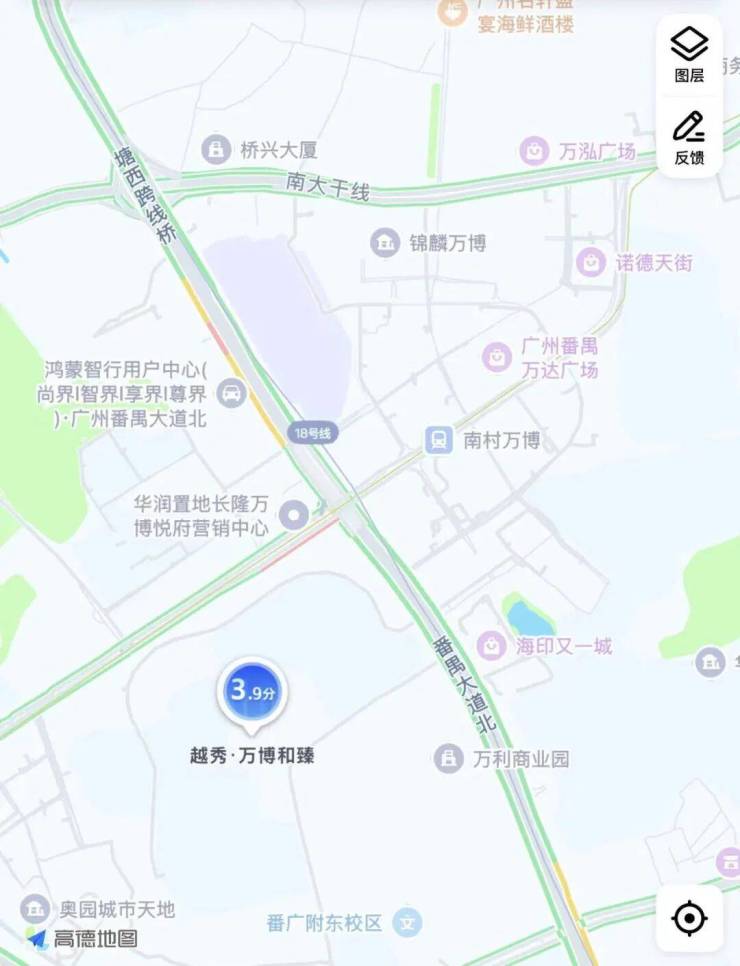Open the 图层 map layers button

pos(689,54)
